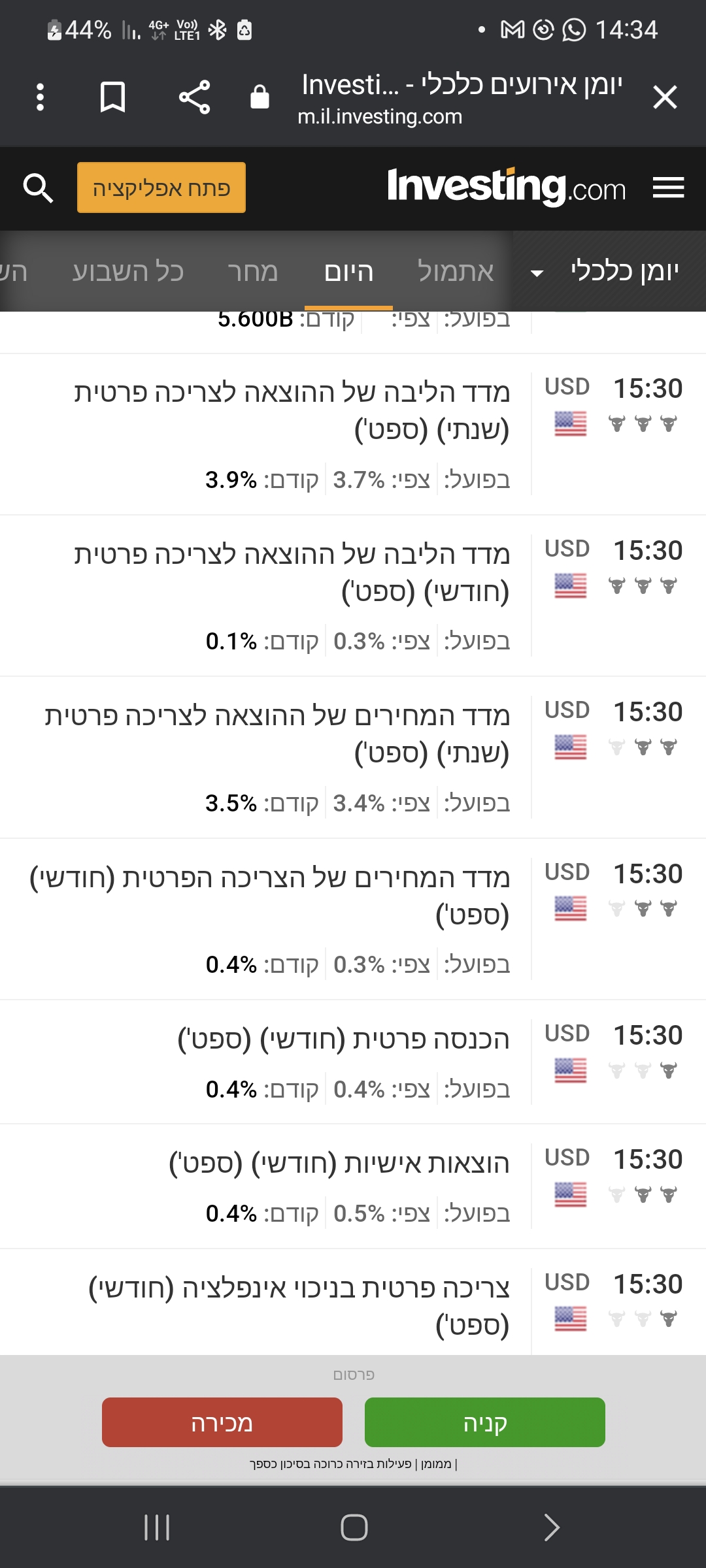Tap the orange פתח אפליקציה button
This screenshot has height=1568, width=706.
click(161, 188)
